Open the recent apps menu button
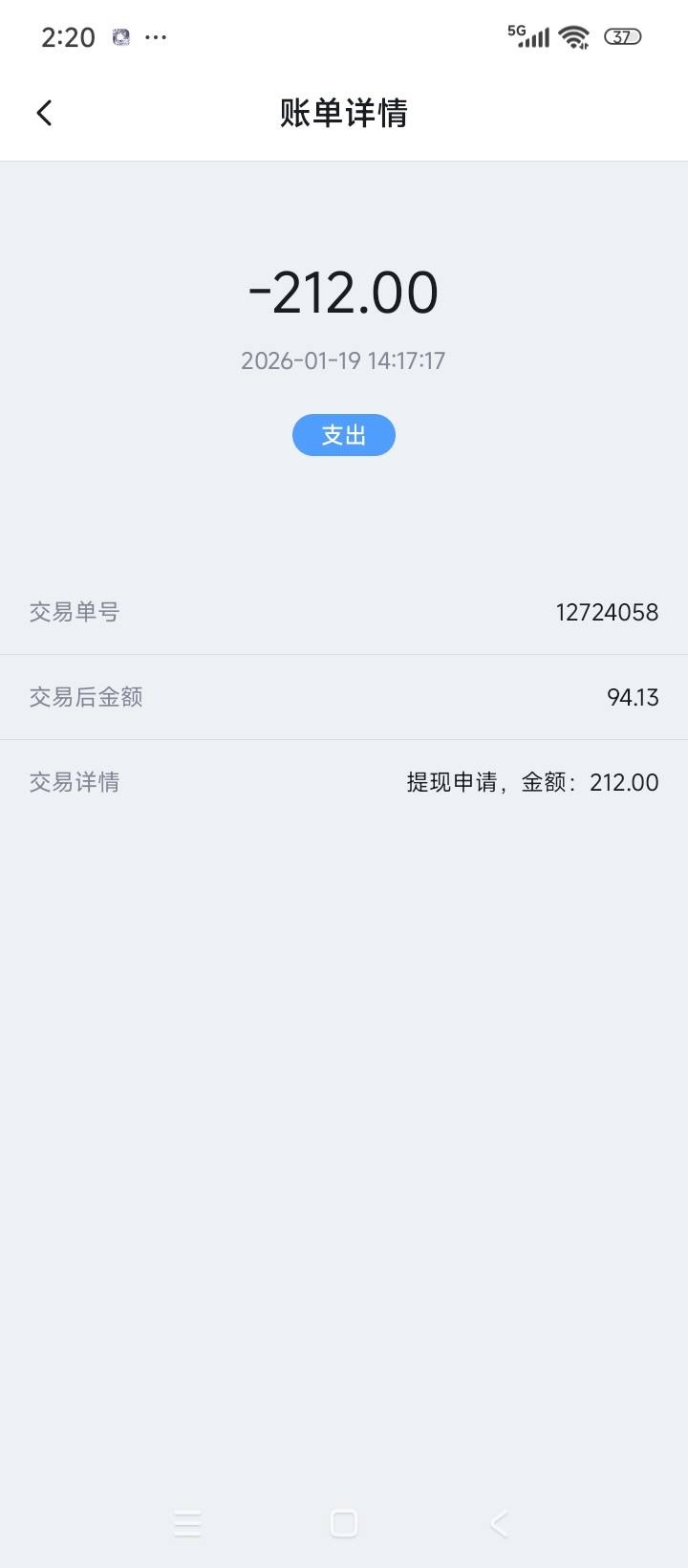Image resolution: width=688 pixels, height=1568 pixels. (x=187, y=1523)
